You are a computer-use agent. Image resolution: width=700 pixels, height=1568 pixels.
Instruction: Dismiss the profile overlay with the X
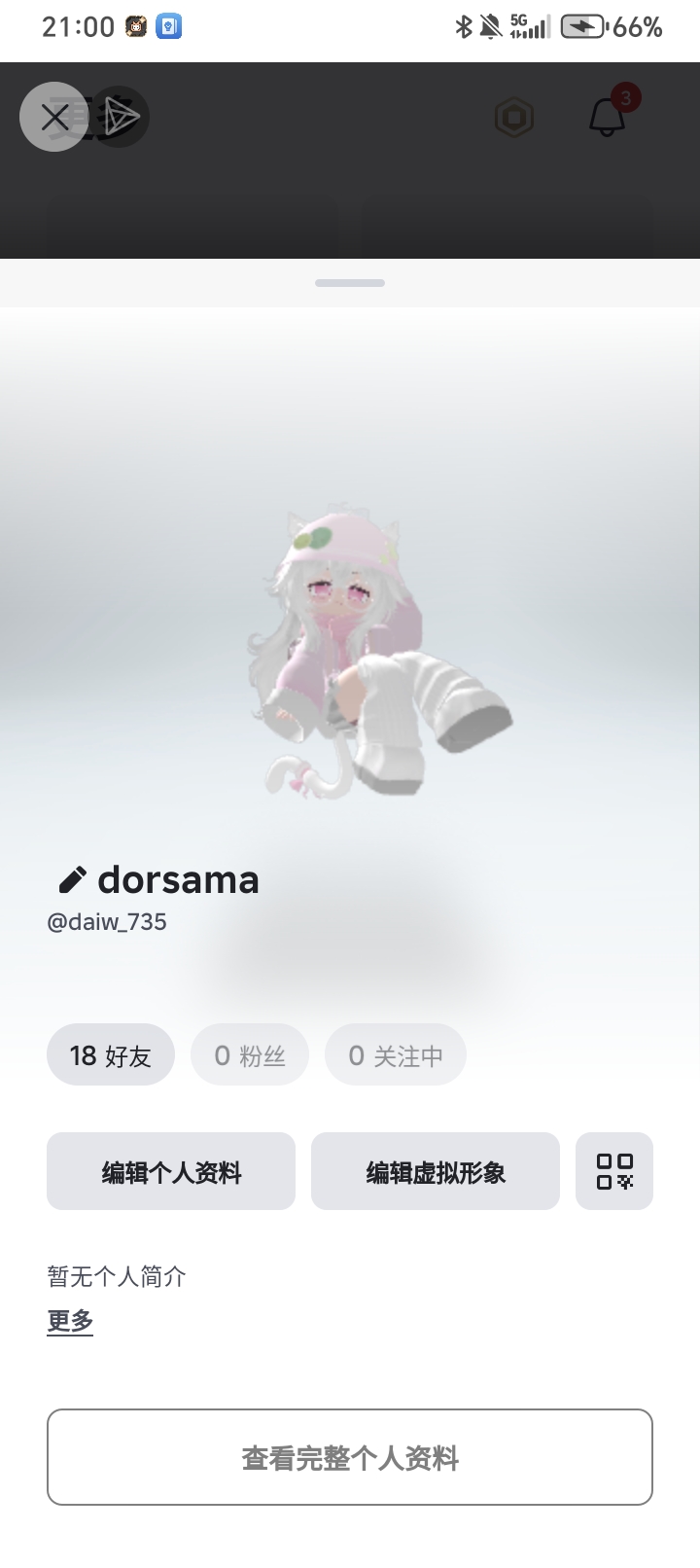(53, 117)
